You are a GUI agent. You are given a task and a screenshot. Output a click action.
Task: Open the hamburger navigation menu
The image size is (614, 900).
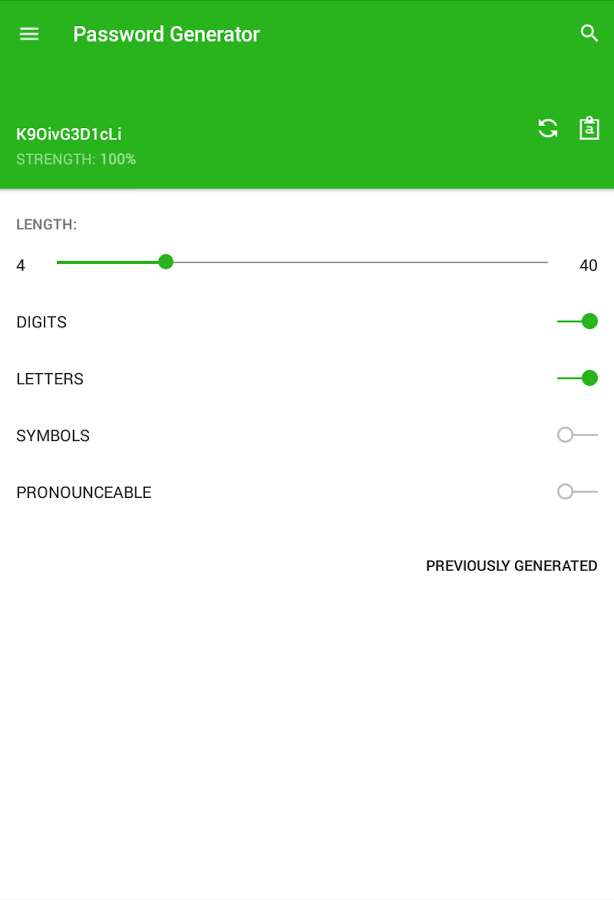click(x=29, y=34)
